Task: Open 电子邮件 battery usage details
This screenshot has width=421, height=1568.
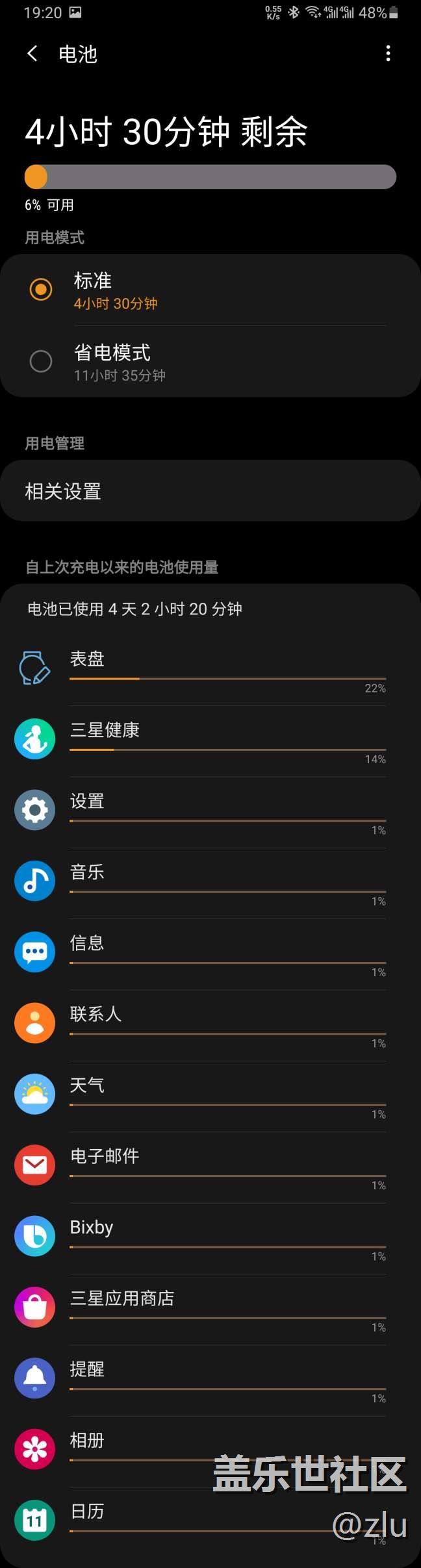Action: click(210, 1167)
